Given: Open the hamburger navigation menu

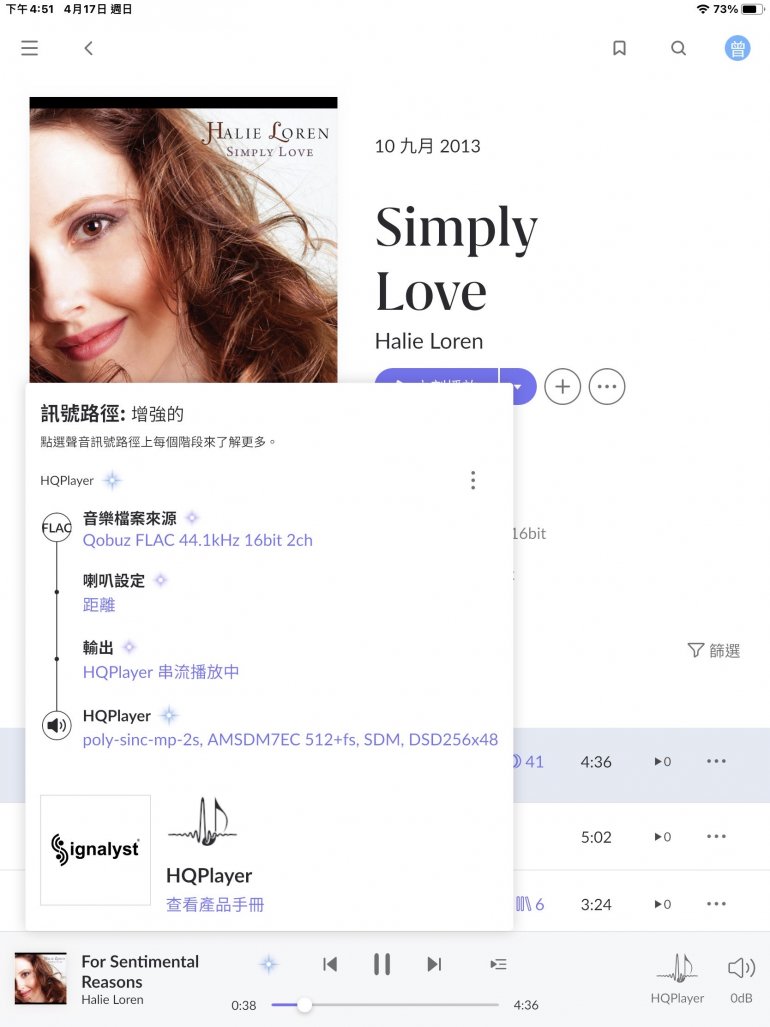Looking at the screenshot, I should click(x=30, y=48).
